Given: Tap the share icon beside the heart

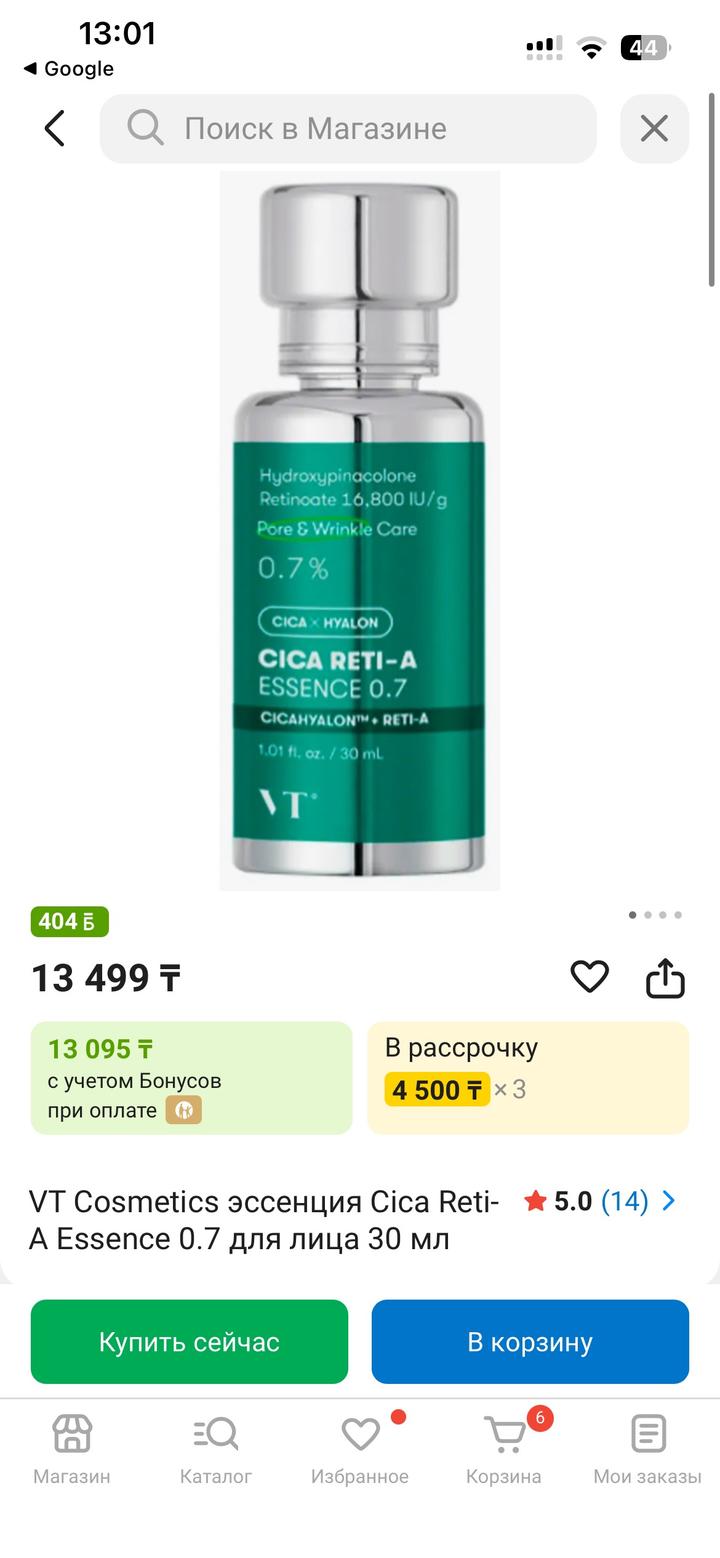Looking at the screenshot, I should coord(665,978).
